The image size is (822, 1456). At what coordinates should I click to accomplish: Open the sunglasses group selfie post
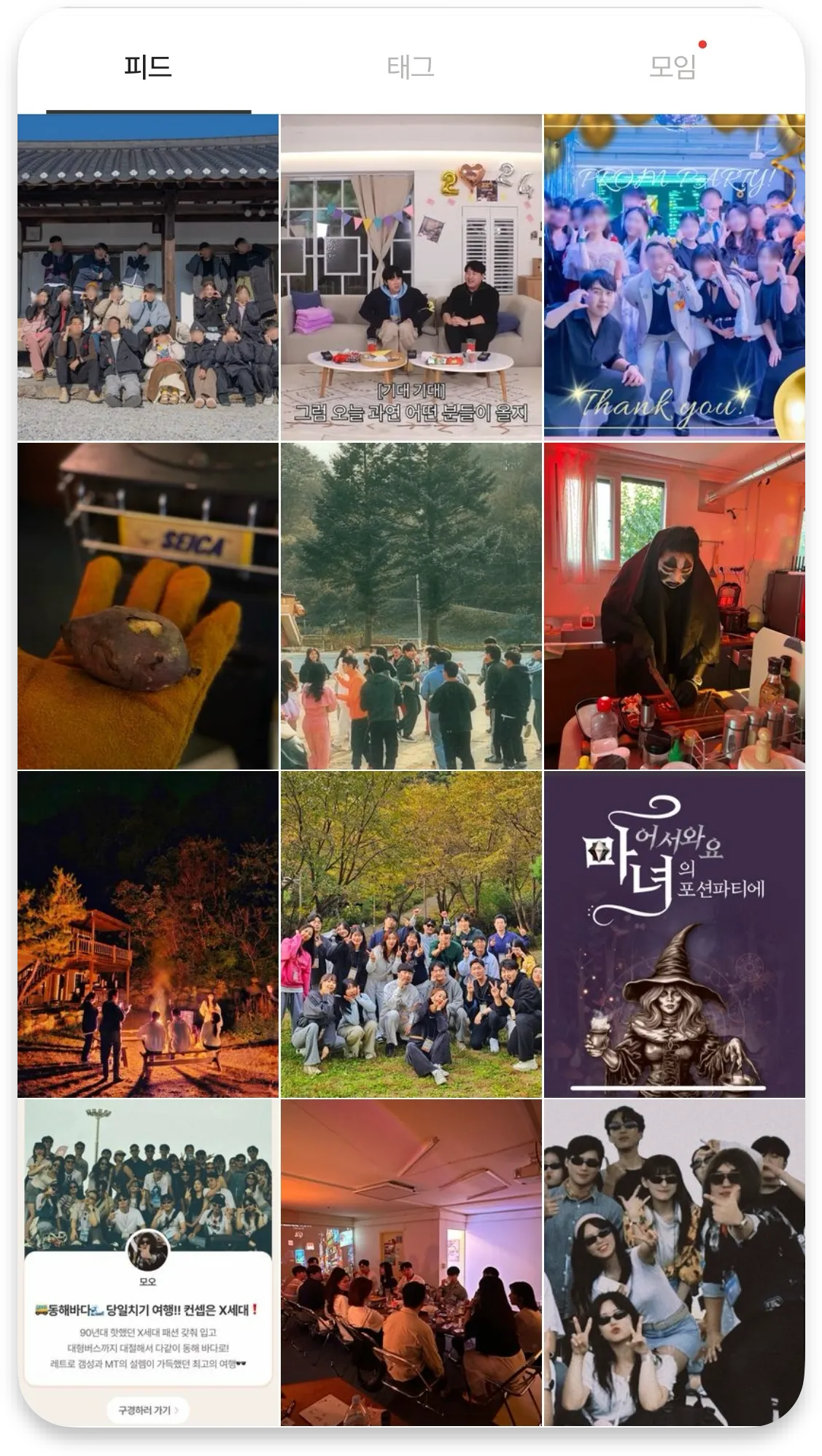click(x=674, y=1262)
